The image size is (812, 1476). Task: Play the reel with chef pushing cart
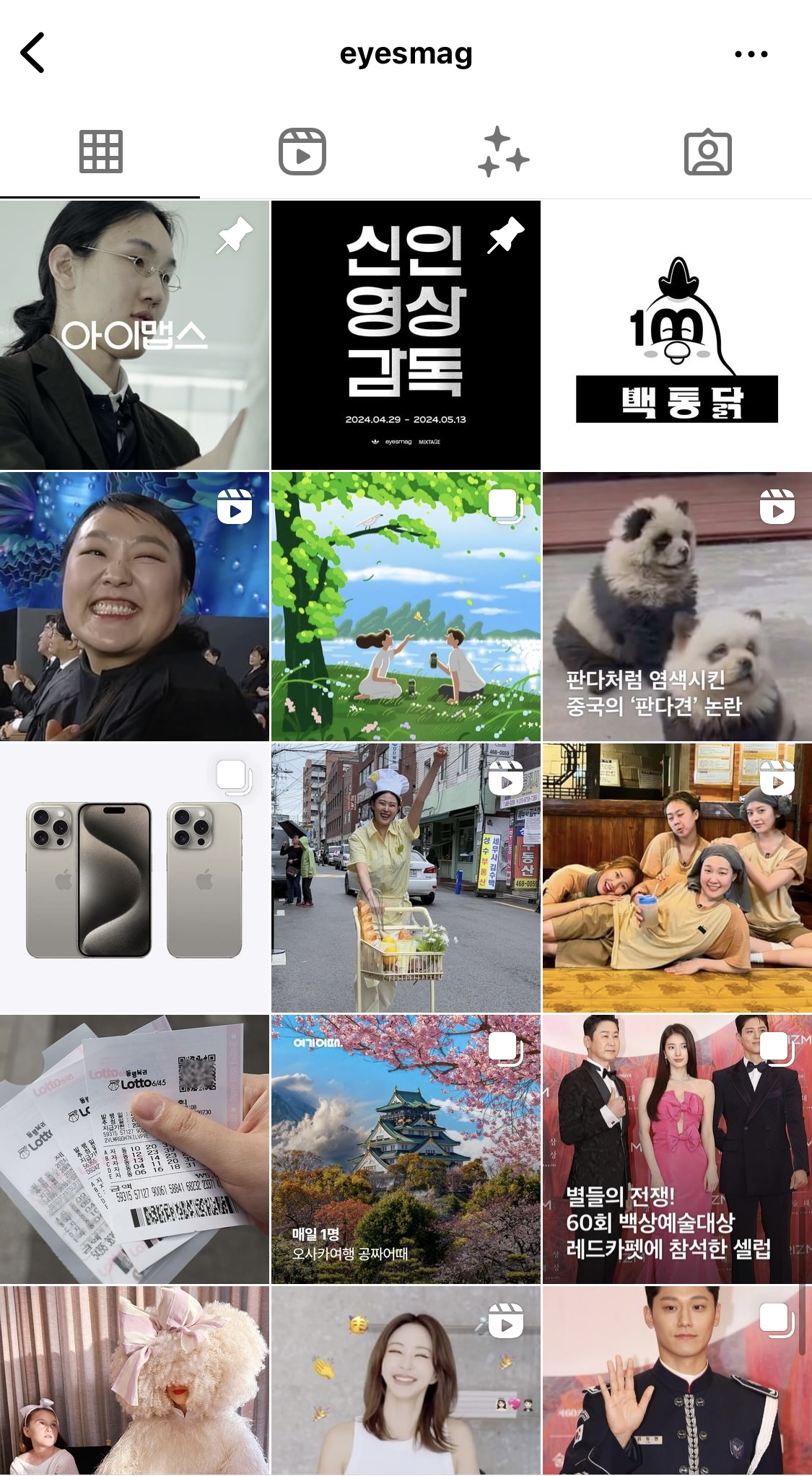click(406, 878)
